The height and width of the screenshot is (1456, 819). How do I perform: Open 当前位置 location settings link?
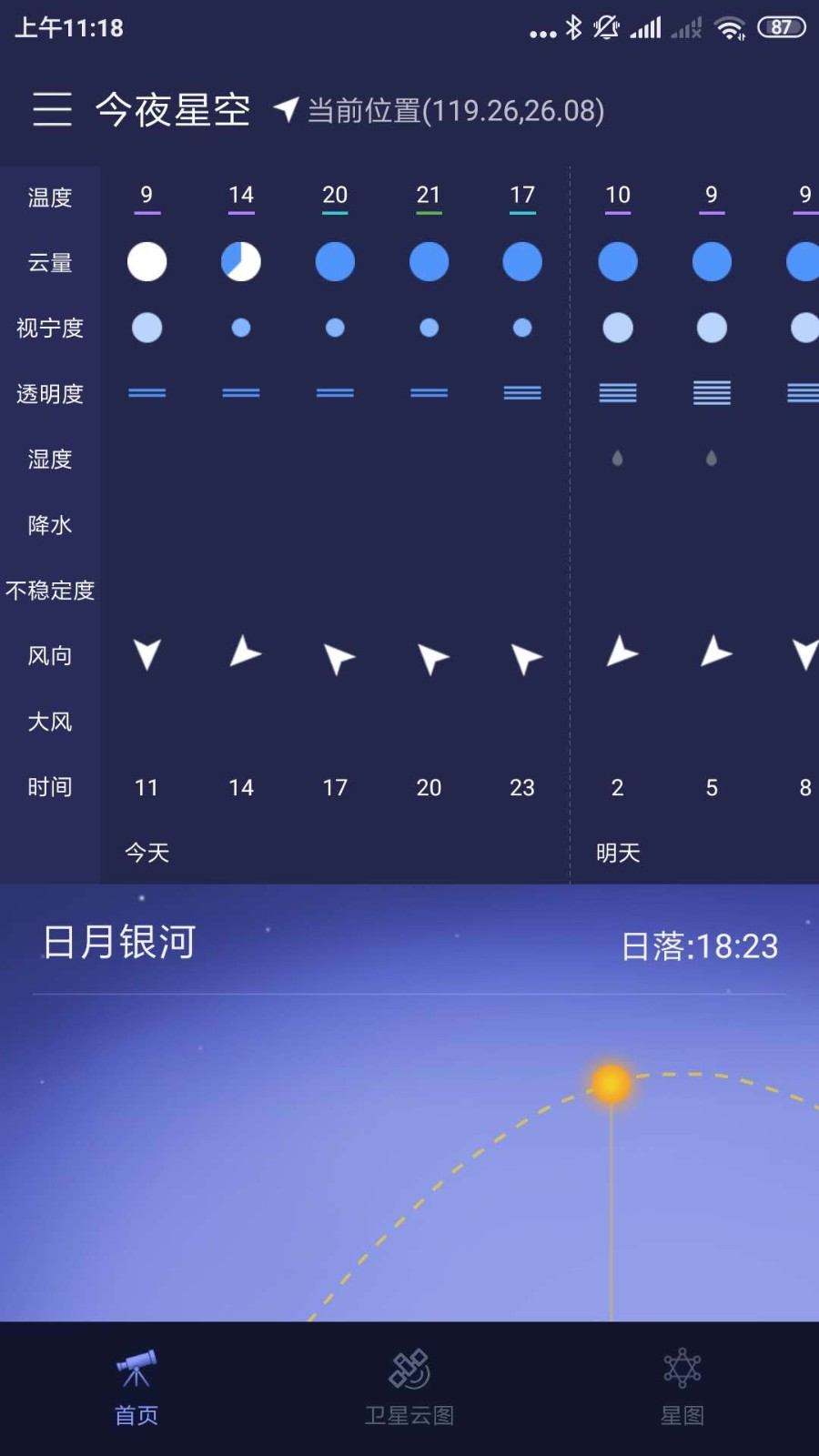[x=452, y=111]
